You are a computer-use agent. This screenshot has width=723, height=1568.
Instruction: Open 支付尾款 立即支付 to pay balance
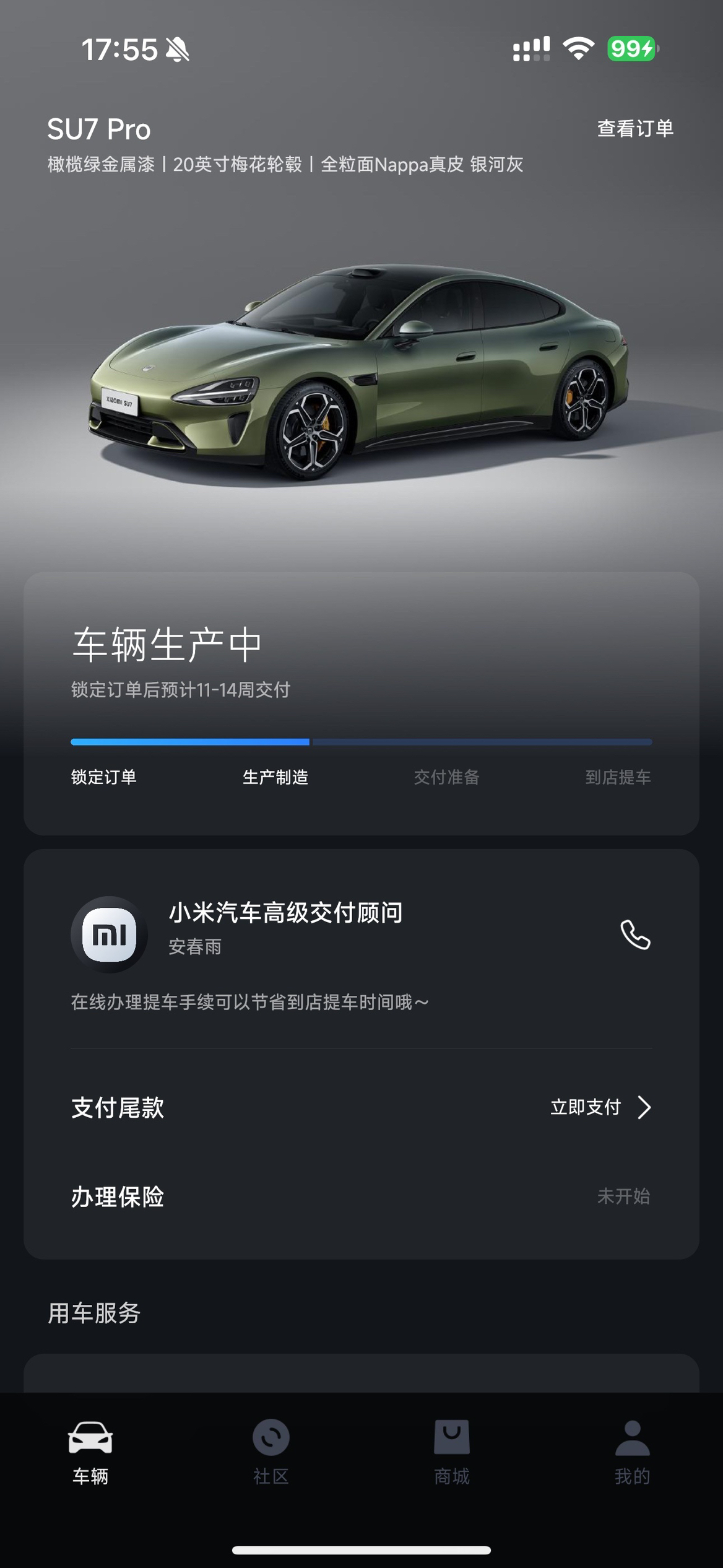(x=361, y=1107)
